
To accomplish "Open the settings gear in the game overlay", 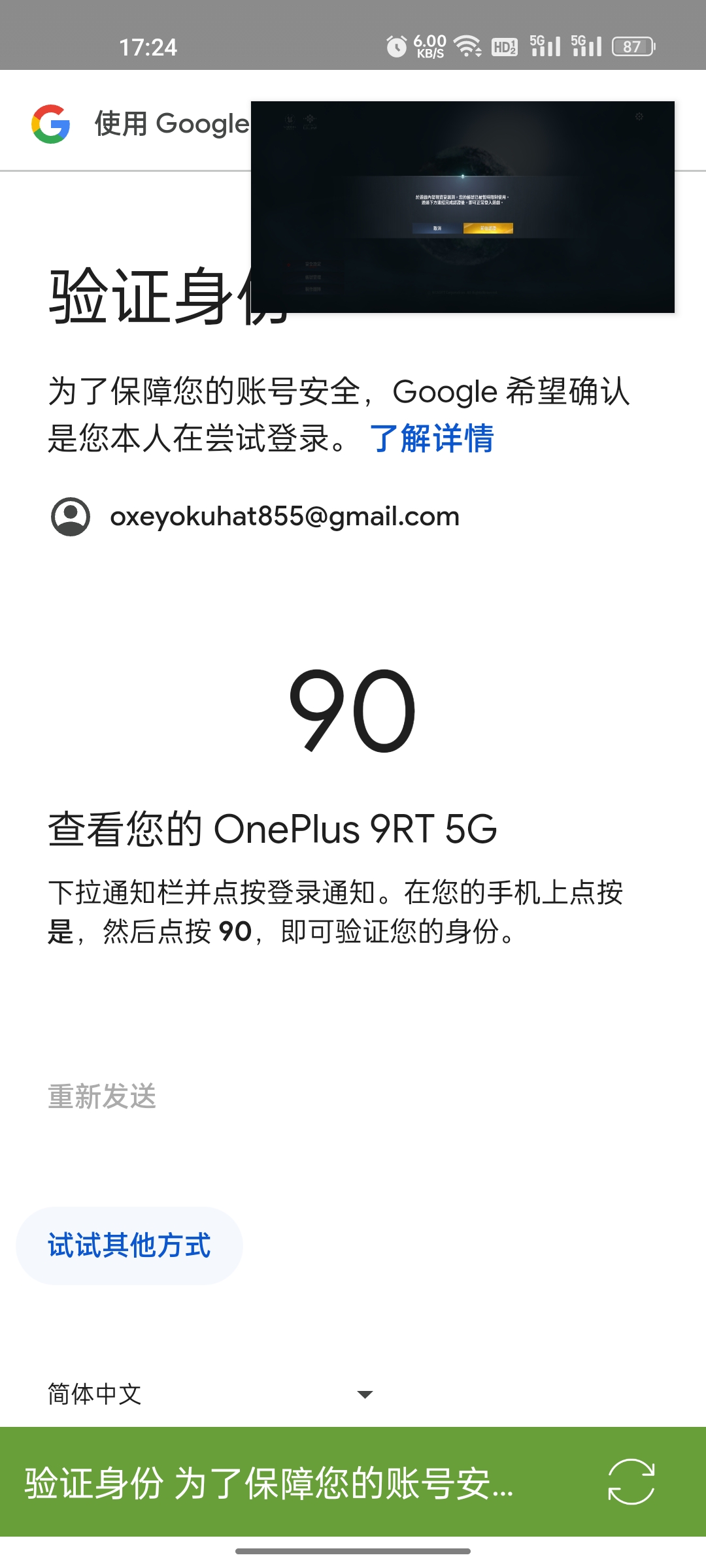I will coord(640,116).
